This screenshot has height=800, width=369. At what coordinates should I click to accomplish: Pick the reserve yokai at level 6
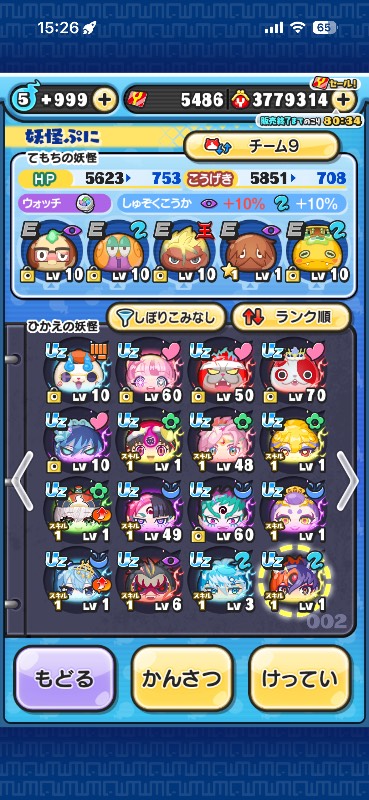click(x=150, y=580)
